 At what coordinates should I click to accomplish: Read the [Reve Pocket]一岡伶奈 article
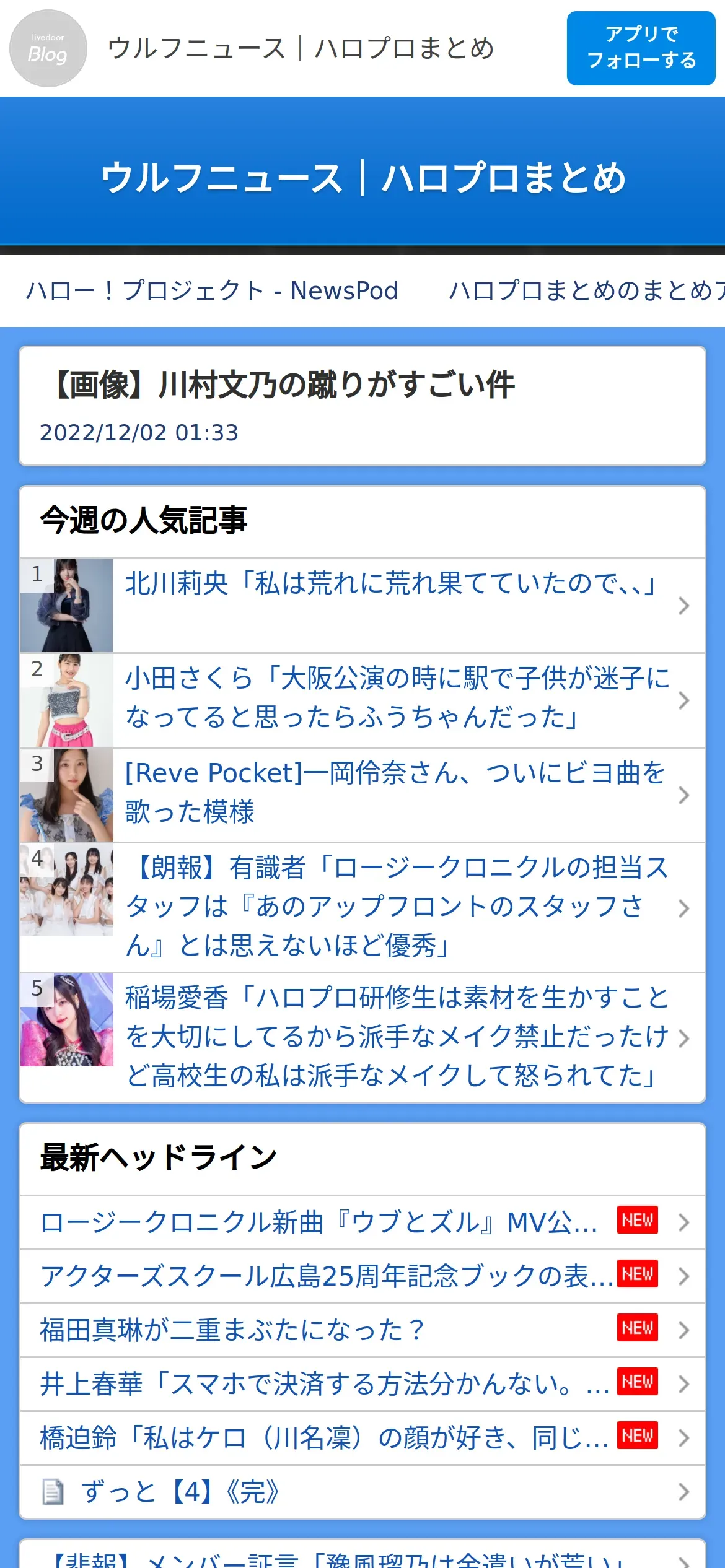[362, 795]
